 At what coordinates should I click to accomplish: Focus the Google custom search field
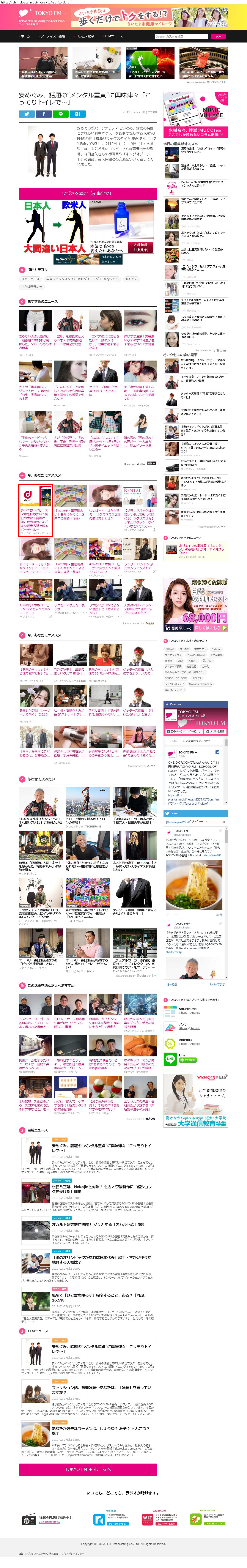[181, 36]
